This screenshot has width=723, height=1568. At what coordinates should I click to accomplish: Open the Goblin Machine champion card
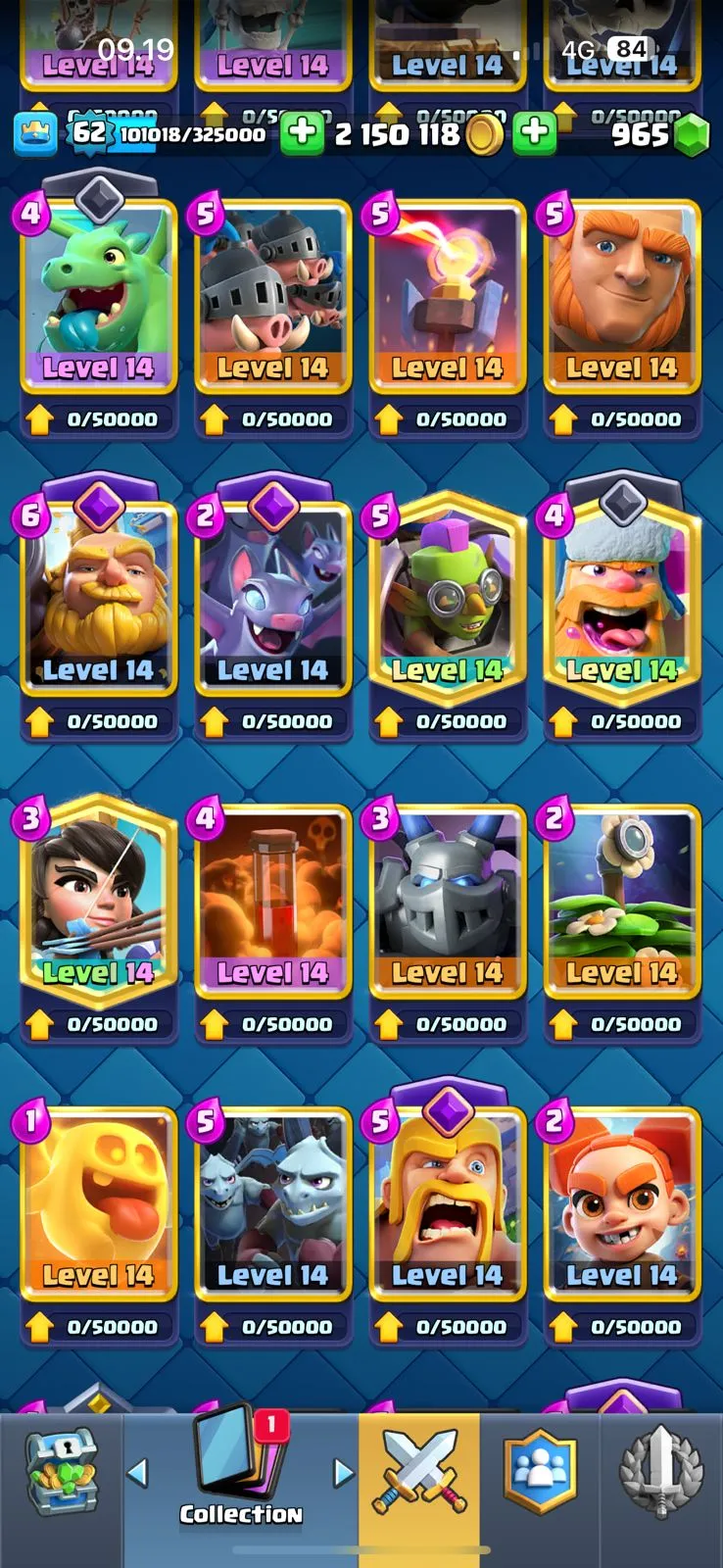pyautogui.click(x=447, y=600)
